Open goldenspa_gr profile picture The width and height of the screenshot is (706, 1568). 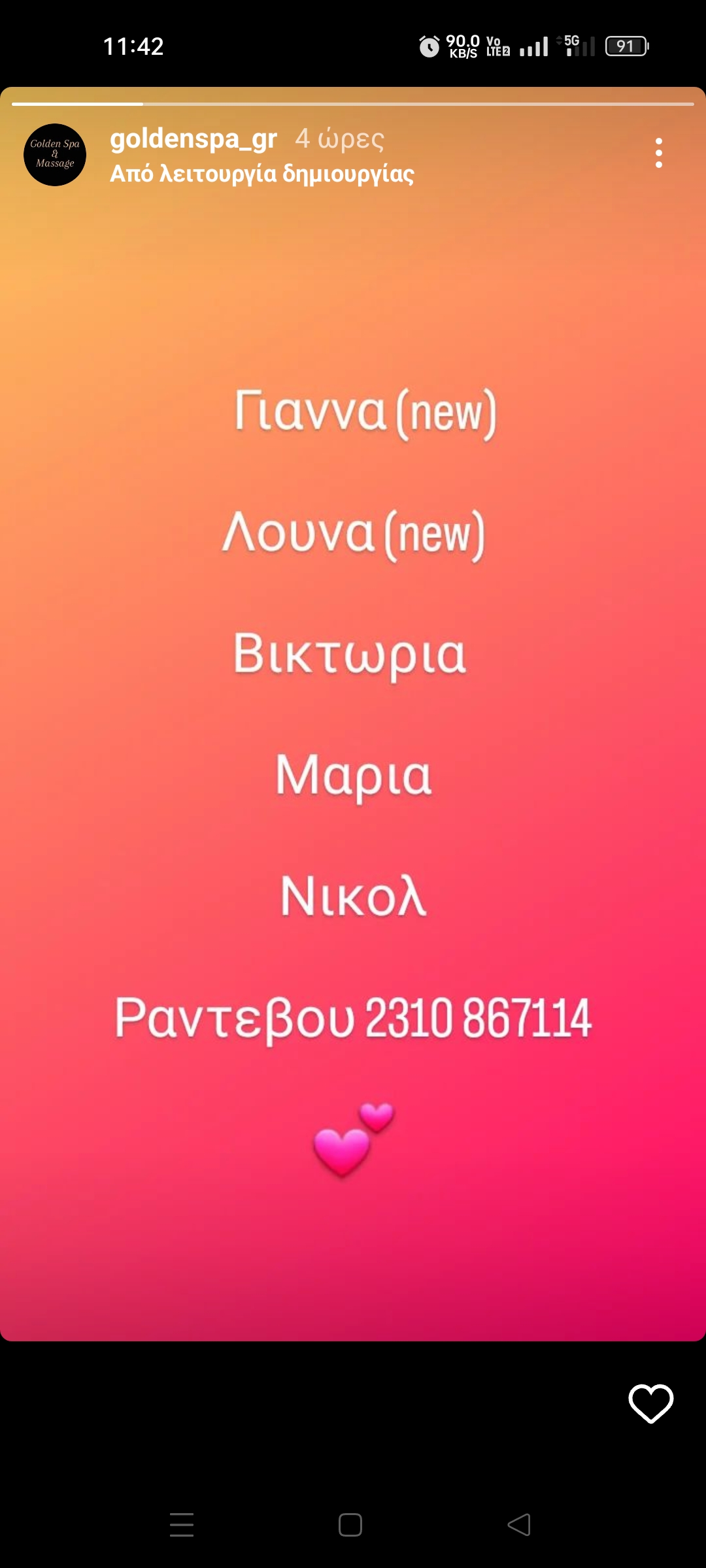(55, 155)
